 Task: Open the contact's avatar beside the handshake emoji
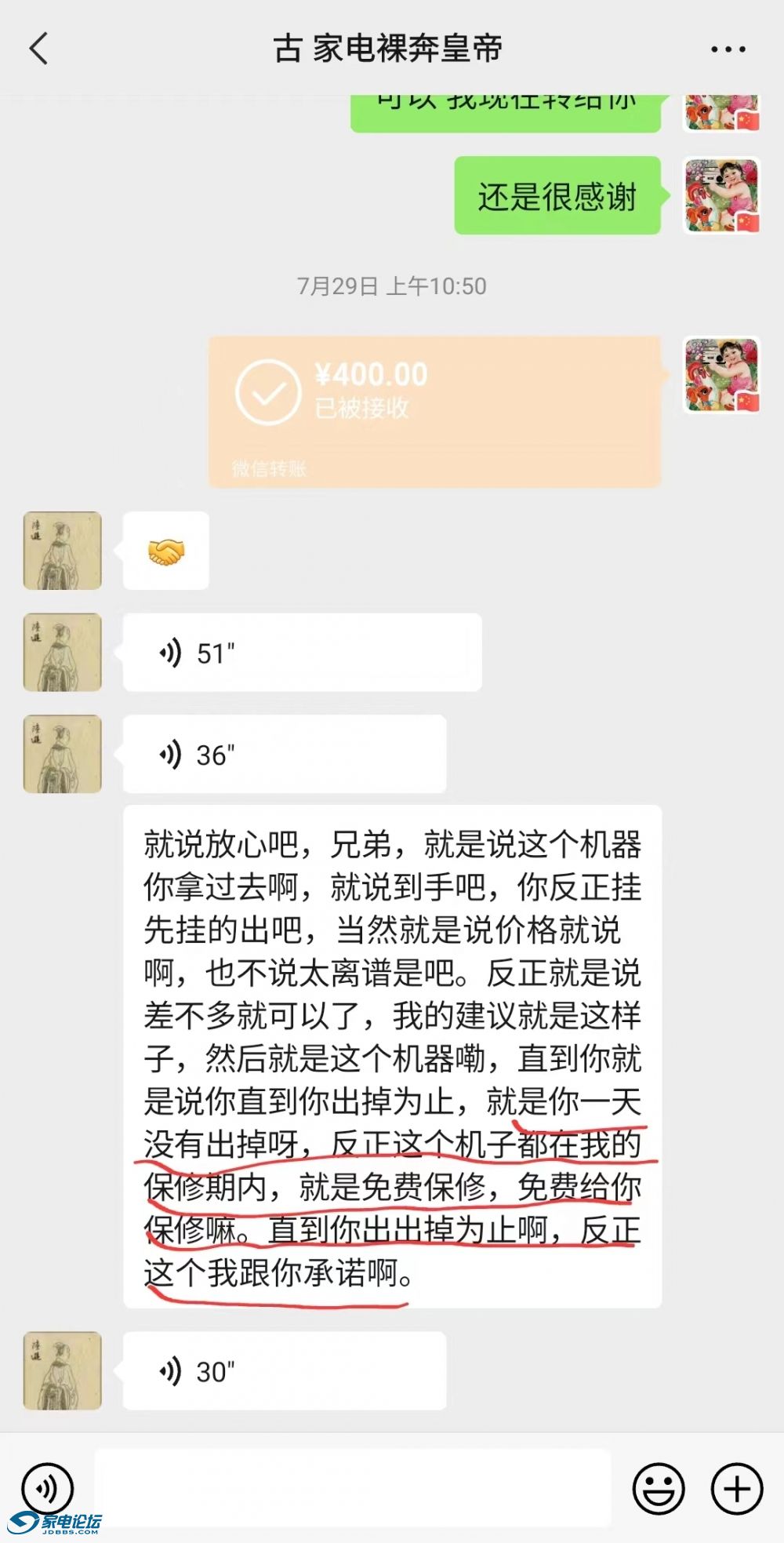pyautogui.click(x=63, y=551)
